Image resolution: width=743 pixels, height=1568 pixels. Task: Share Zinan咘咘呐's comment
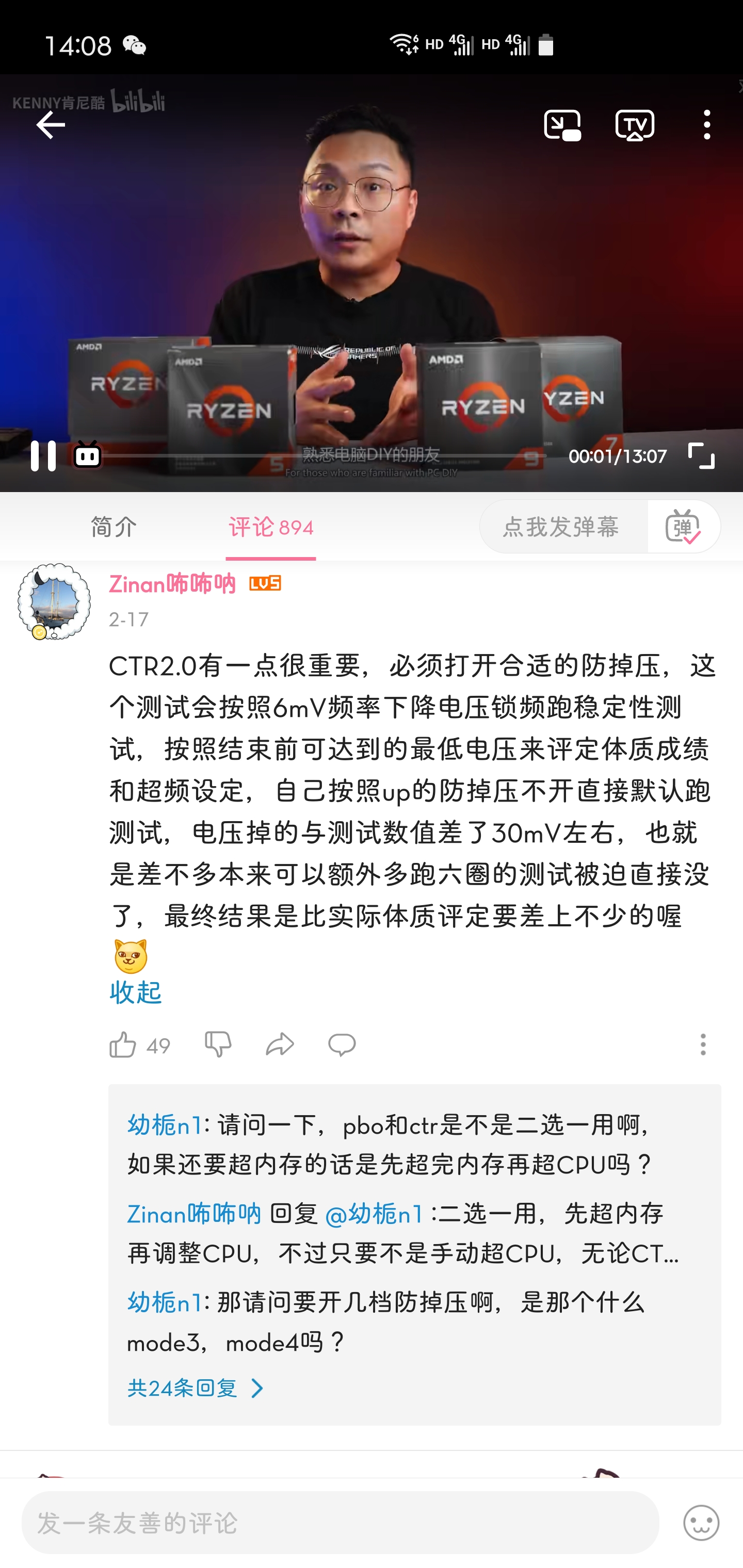coord(280,1045)
